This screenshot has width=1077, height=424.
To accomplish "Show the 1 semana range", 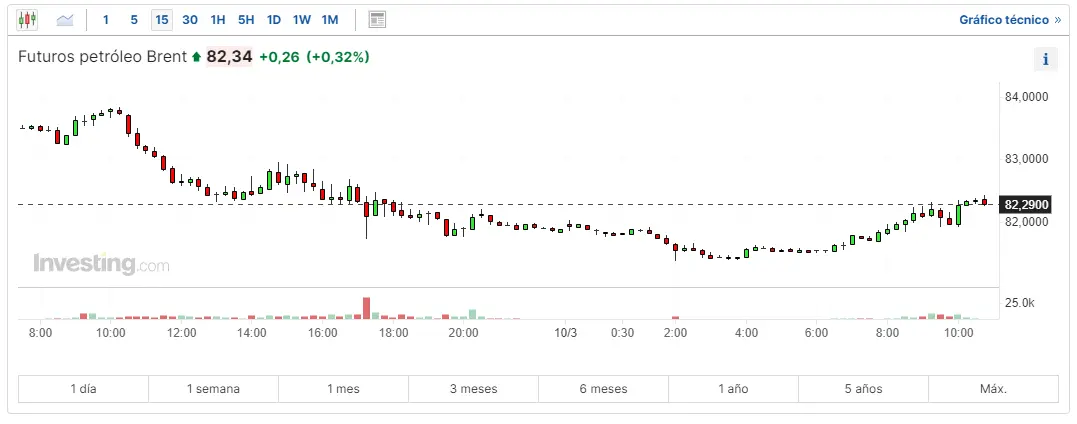I will tap(213, 389).
